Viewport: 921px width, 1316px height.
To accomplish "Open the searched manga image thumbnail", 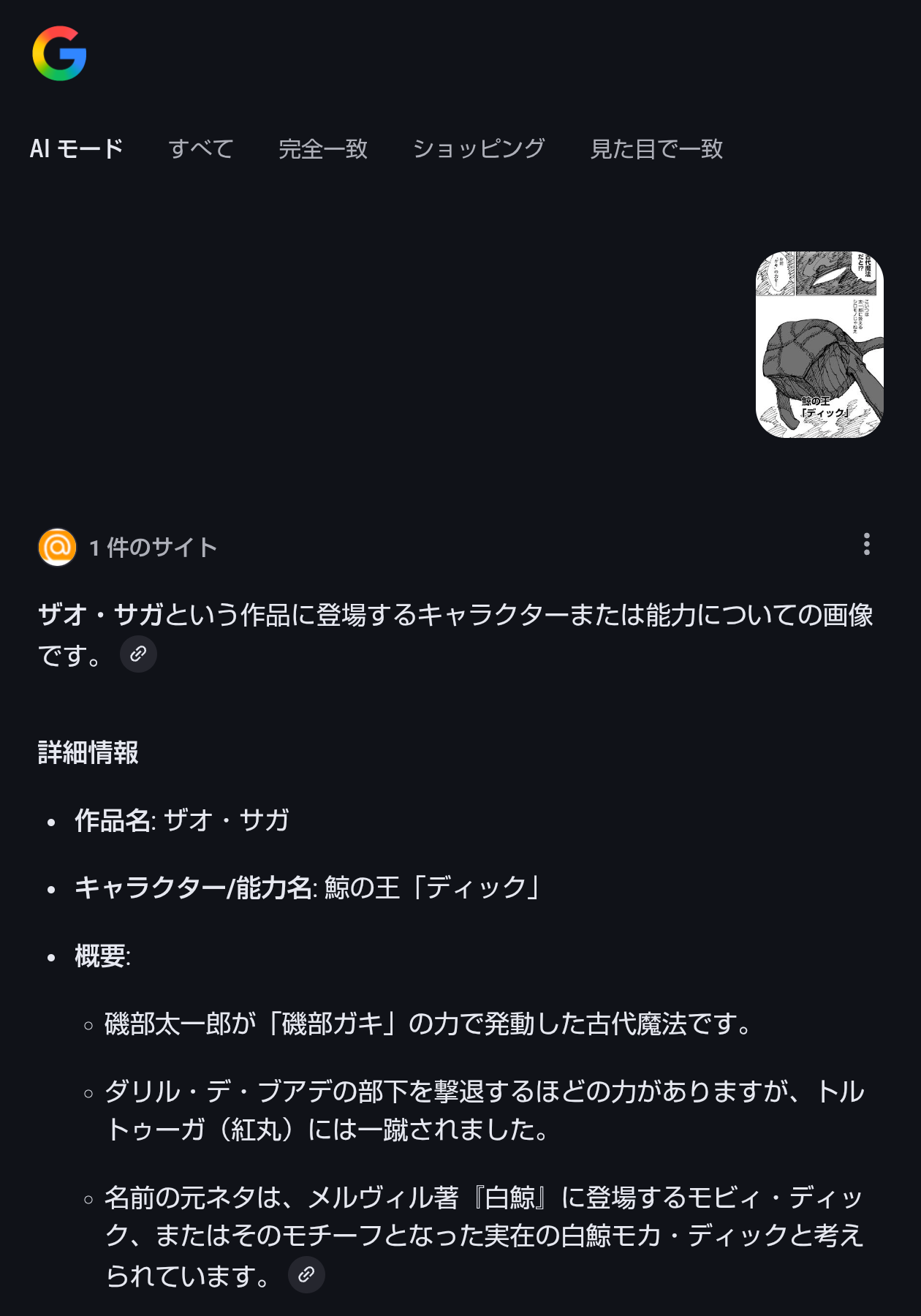I will coord(819,344).
